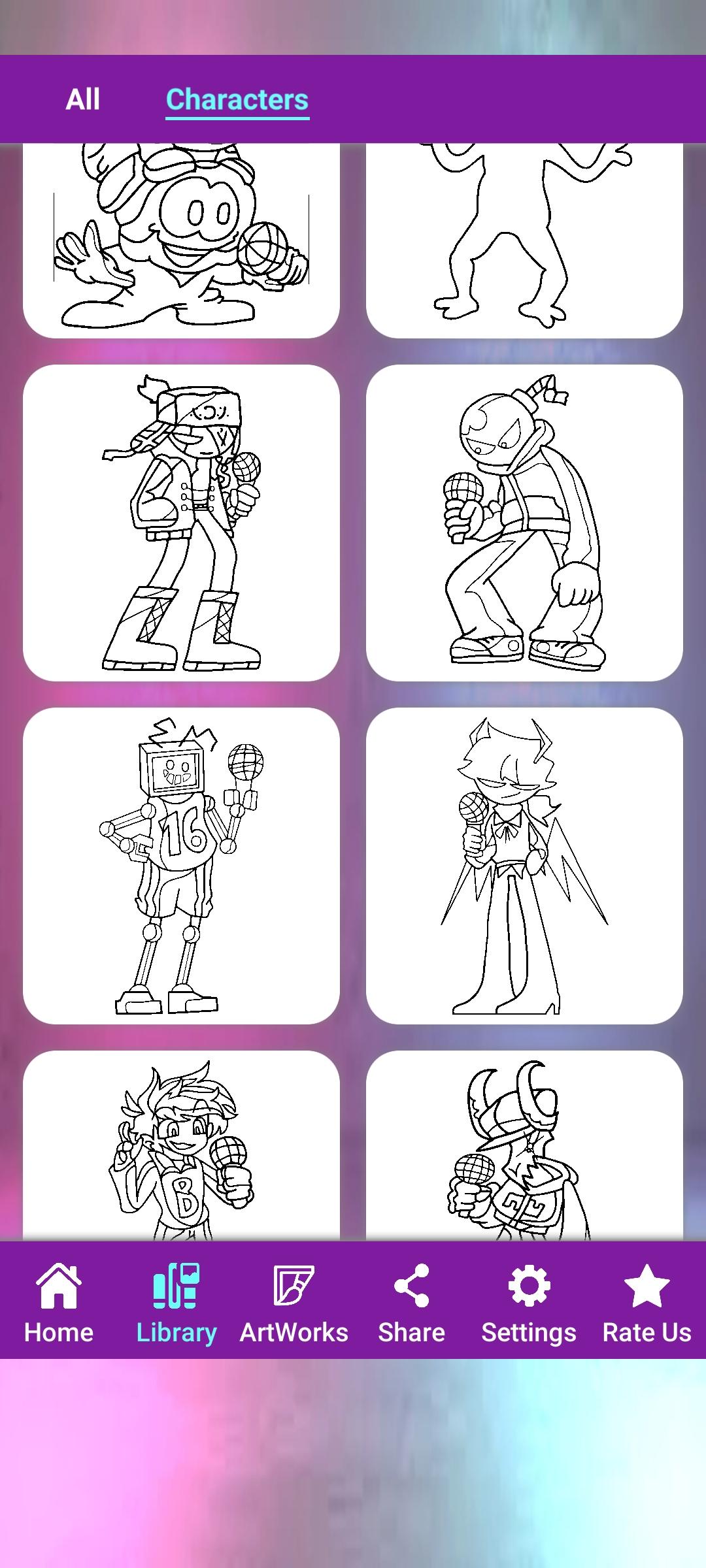Open the TV-head robot with jersey 16
Screen dimensions: 706x1568
pos(181,866)
